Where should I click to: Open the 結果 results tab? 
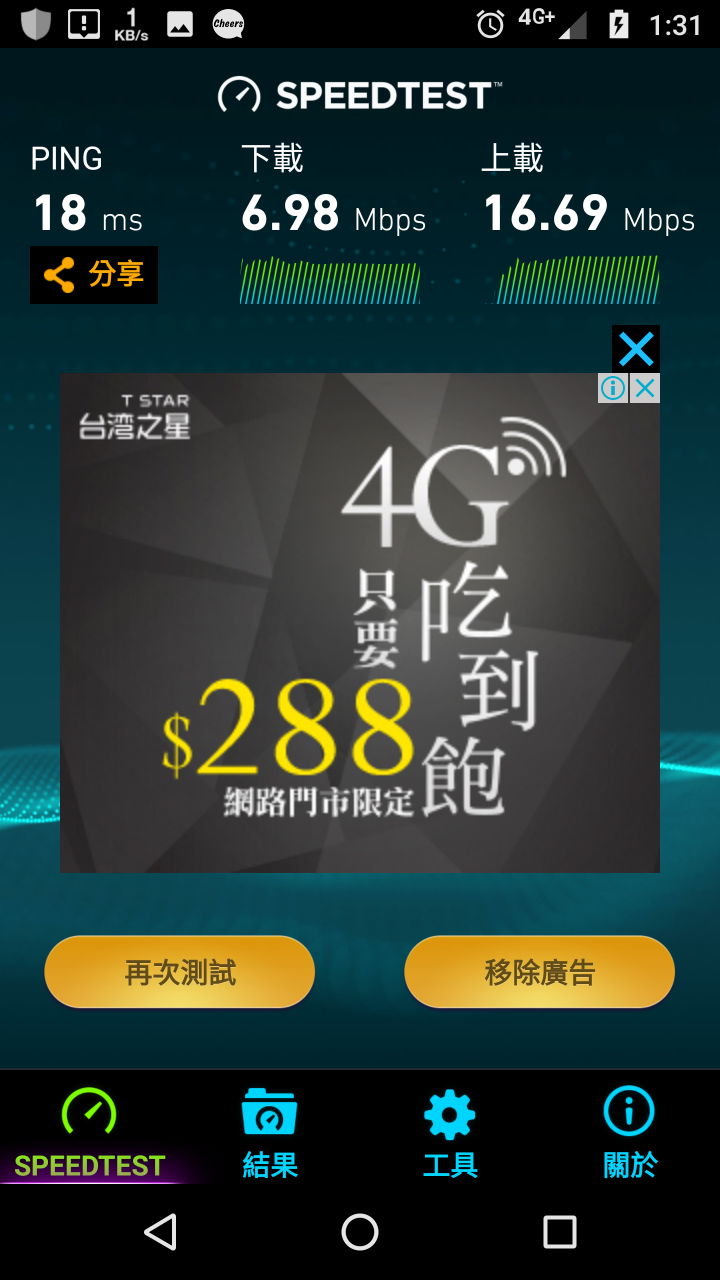coord(270,1135)
